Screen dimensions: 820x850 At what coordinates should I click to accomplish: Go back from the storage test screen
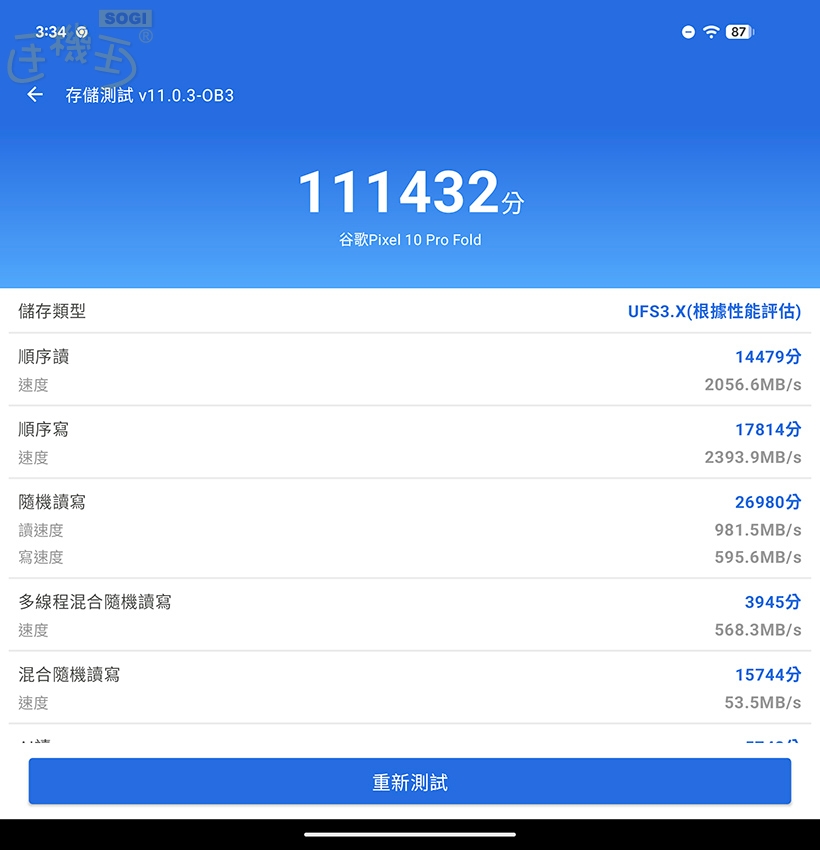click(35, 95)
